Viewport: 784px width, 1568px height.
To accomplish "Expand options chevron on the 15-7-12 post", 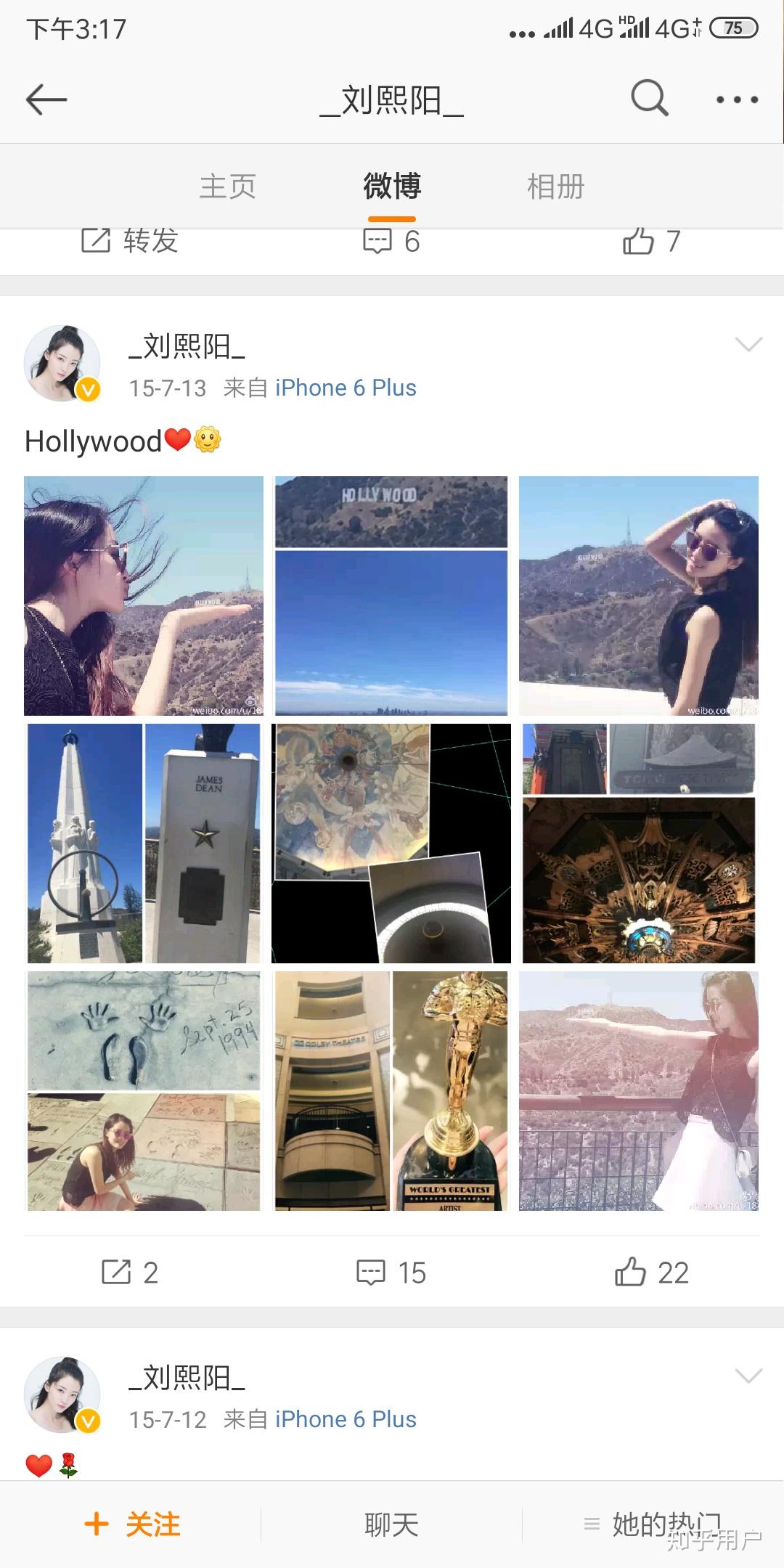I will (748, 1376).
